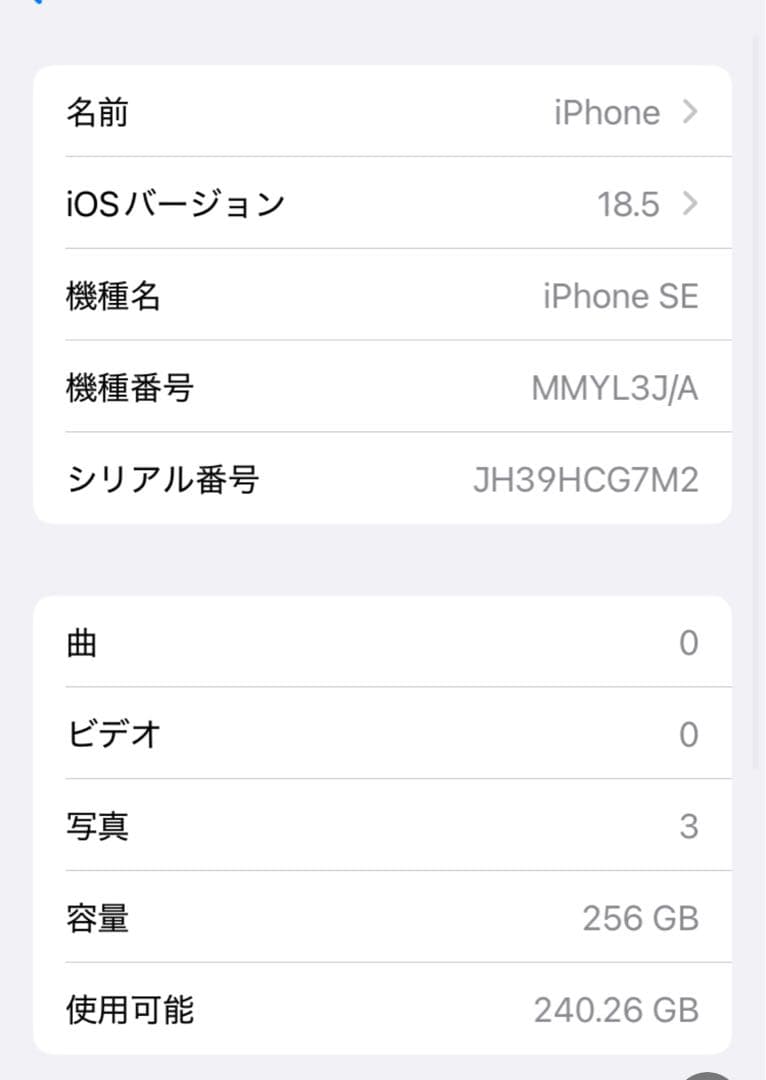Tap the model number MMYL3J/A value

[615, 388]
